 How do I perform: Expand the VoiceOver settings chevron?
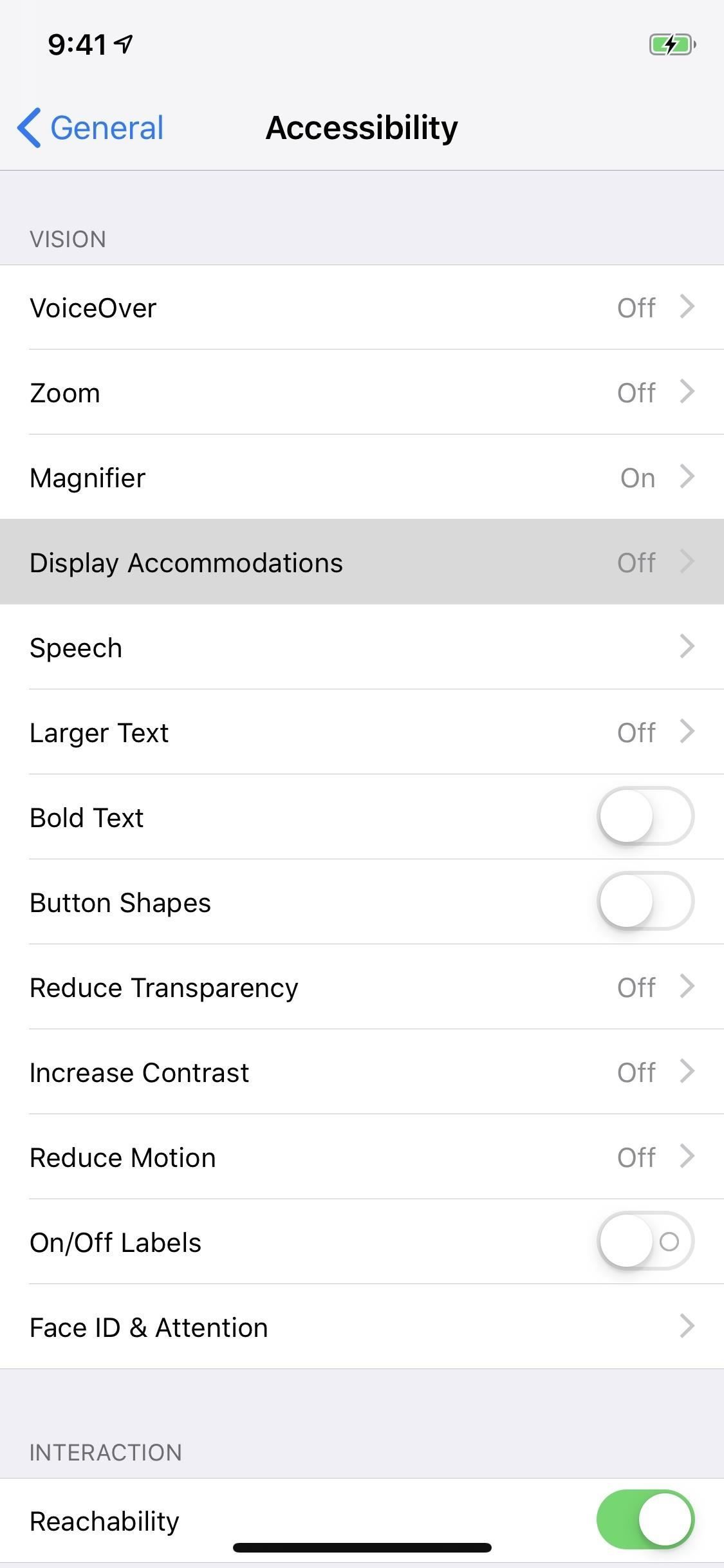pyautogui.click(x=687, y=307)
